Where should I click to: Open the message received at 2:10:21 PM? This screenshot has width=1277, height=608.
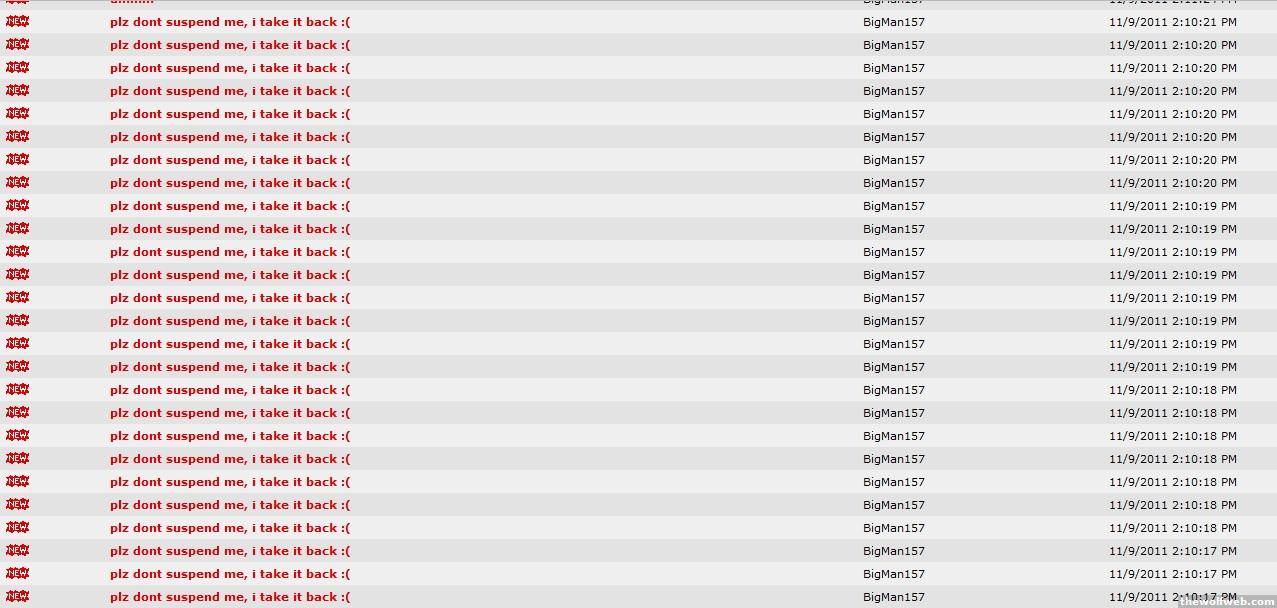(x=230, y=22)
